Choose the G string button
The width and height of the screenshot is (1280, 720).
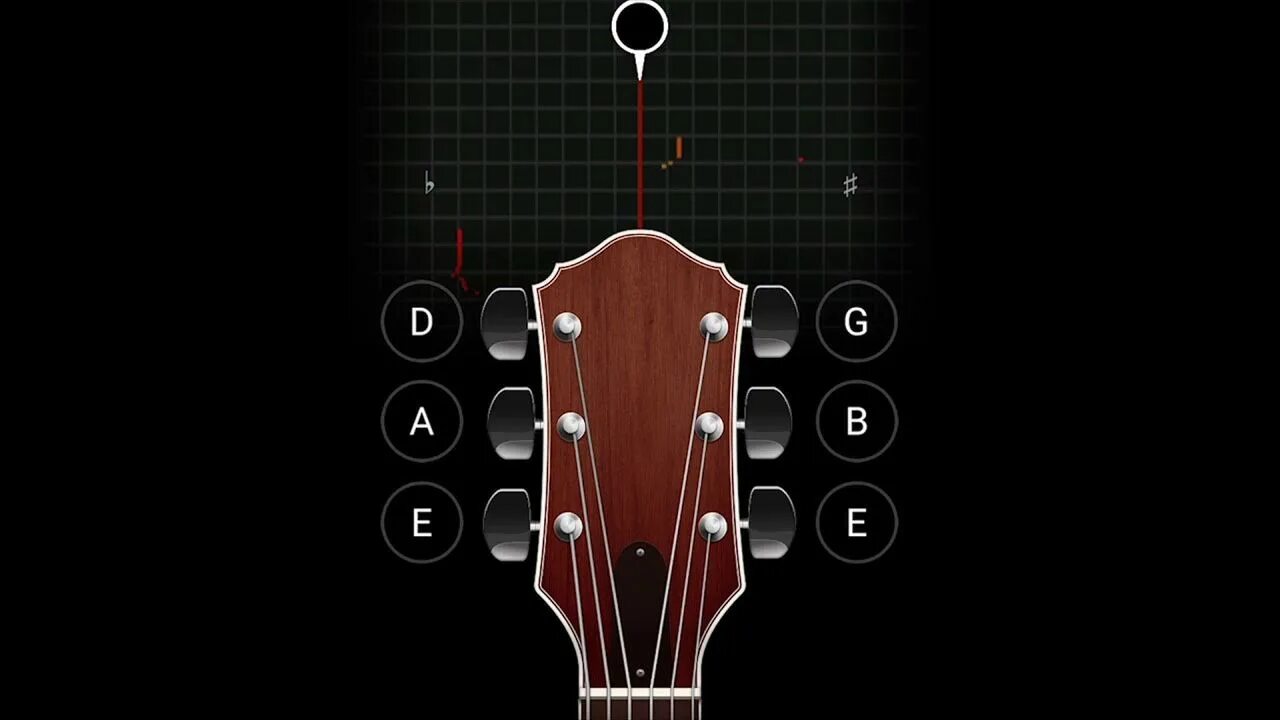pyautogui.click(x=856, y=322)
